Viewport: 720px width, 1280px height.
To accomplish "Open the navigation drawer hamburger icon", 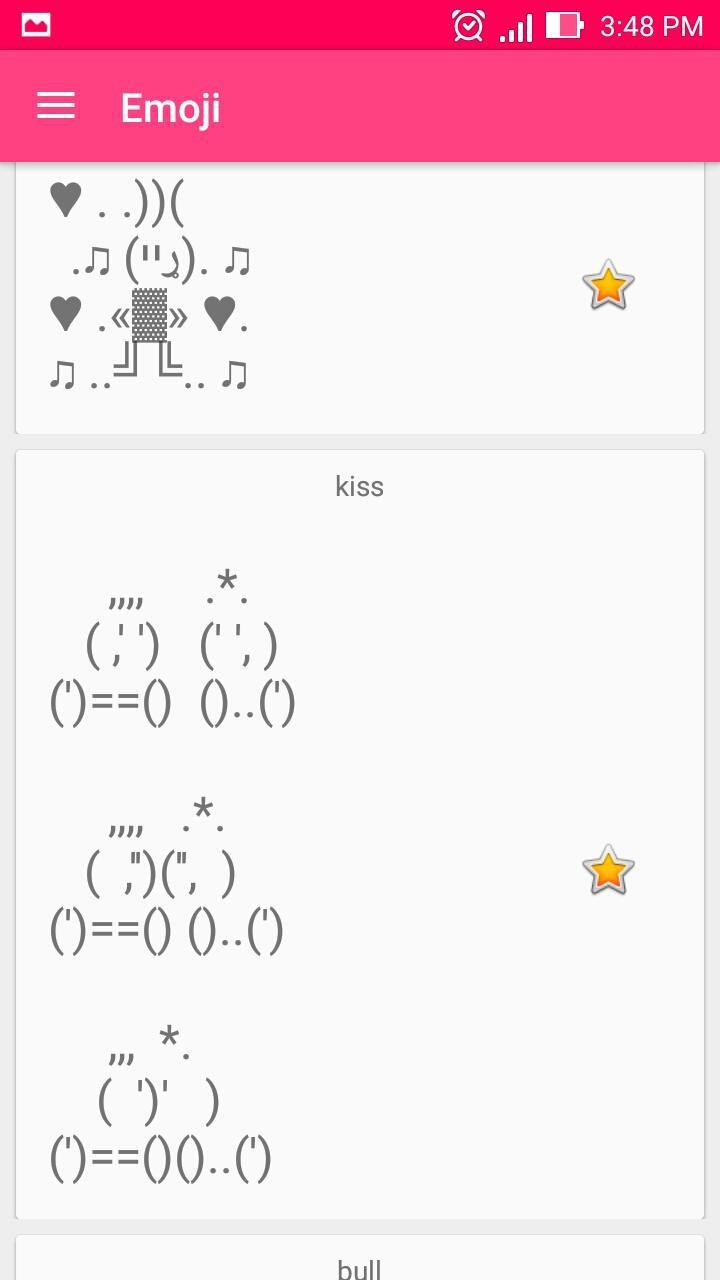I will pos(55,106).
